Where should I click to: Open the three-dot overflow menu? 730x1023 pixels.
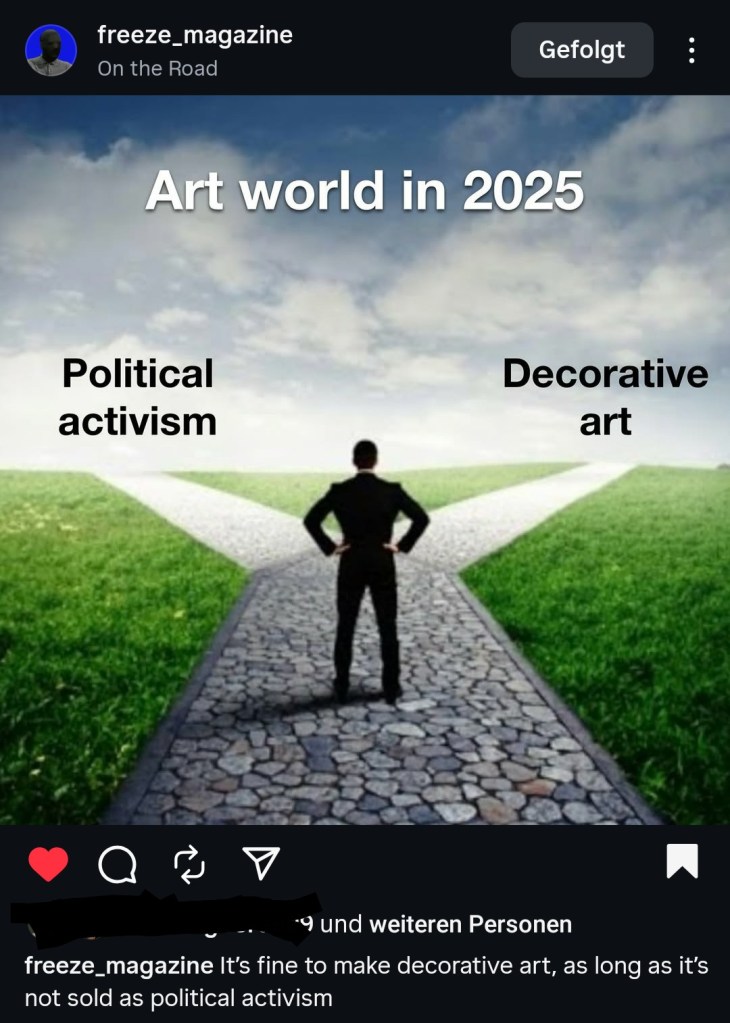pos(691,50)
